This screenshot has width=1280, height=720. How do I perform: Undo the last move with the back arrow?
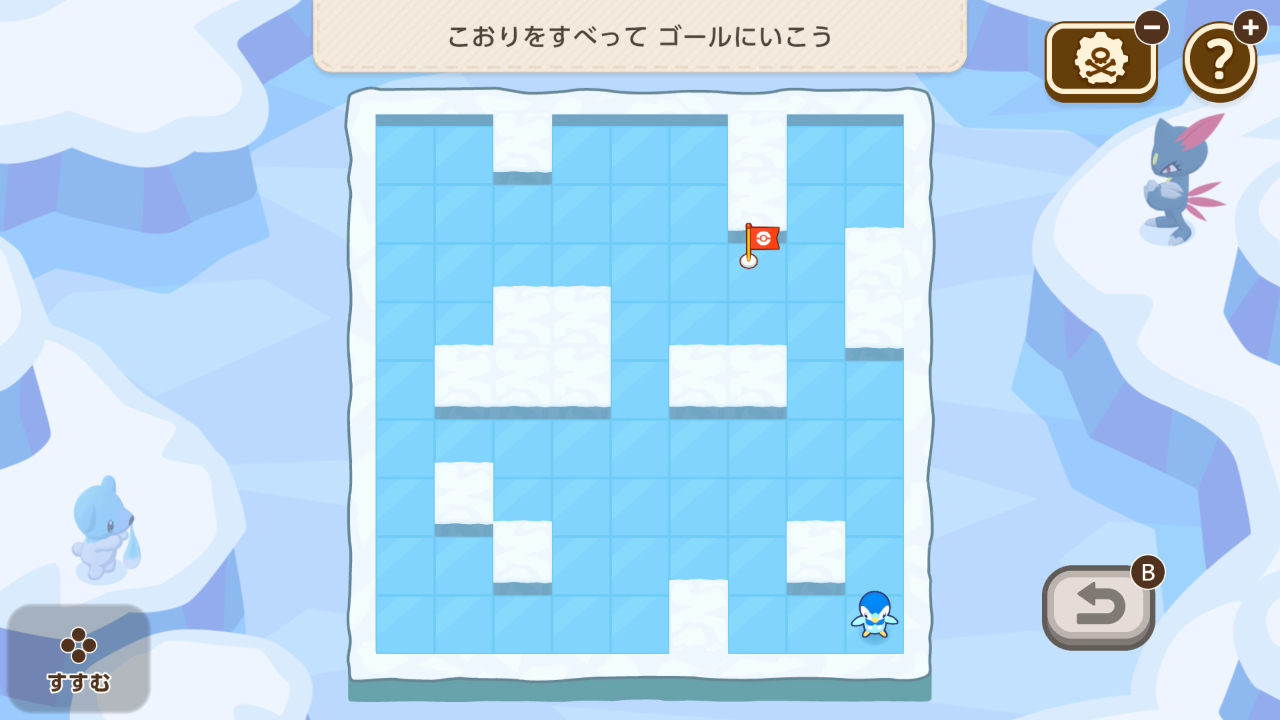(1098, 607)
